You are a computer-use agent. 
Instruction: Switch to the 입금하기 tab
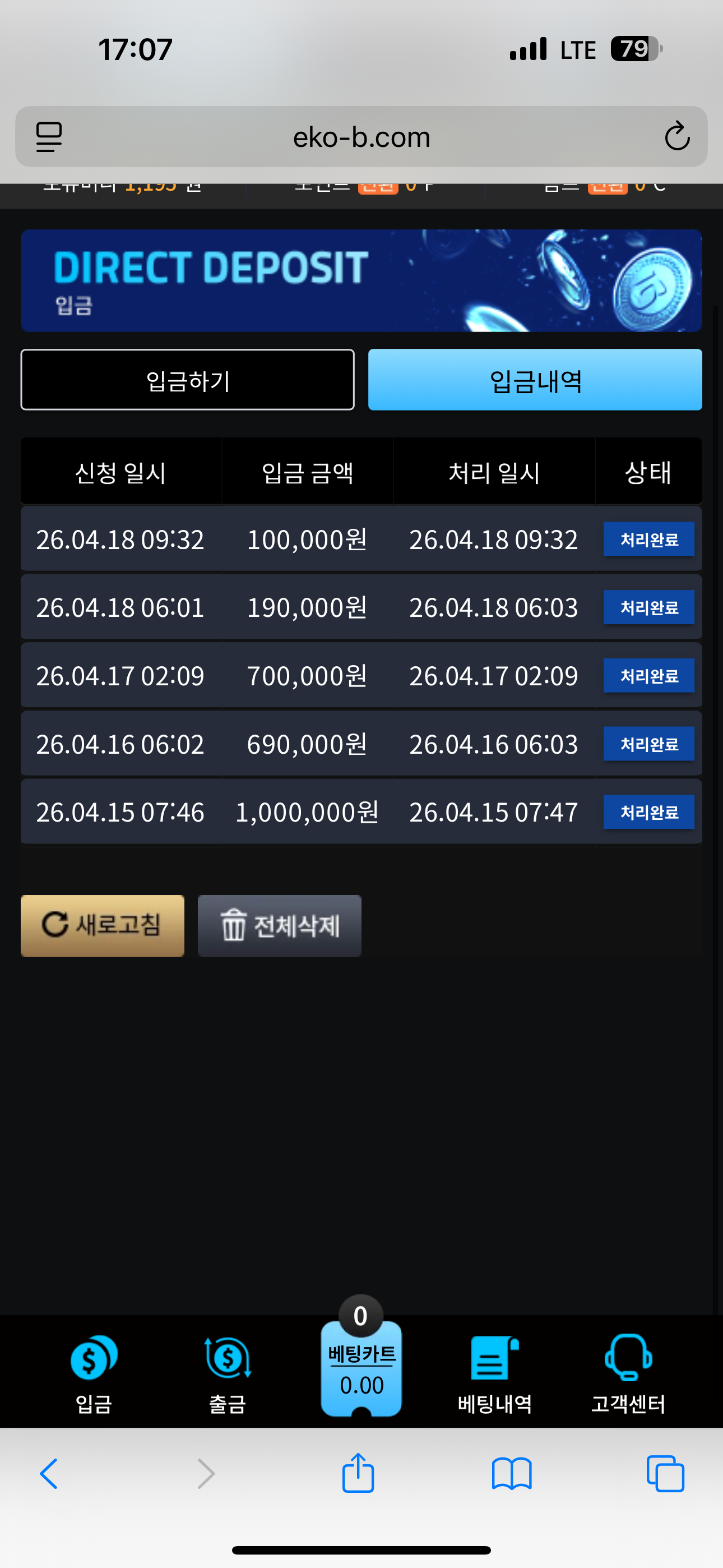[187, 380]
